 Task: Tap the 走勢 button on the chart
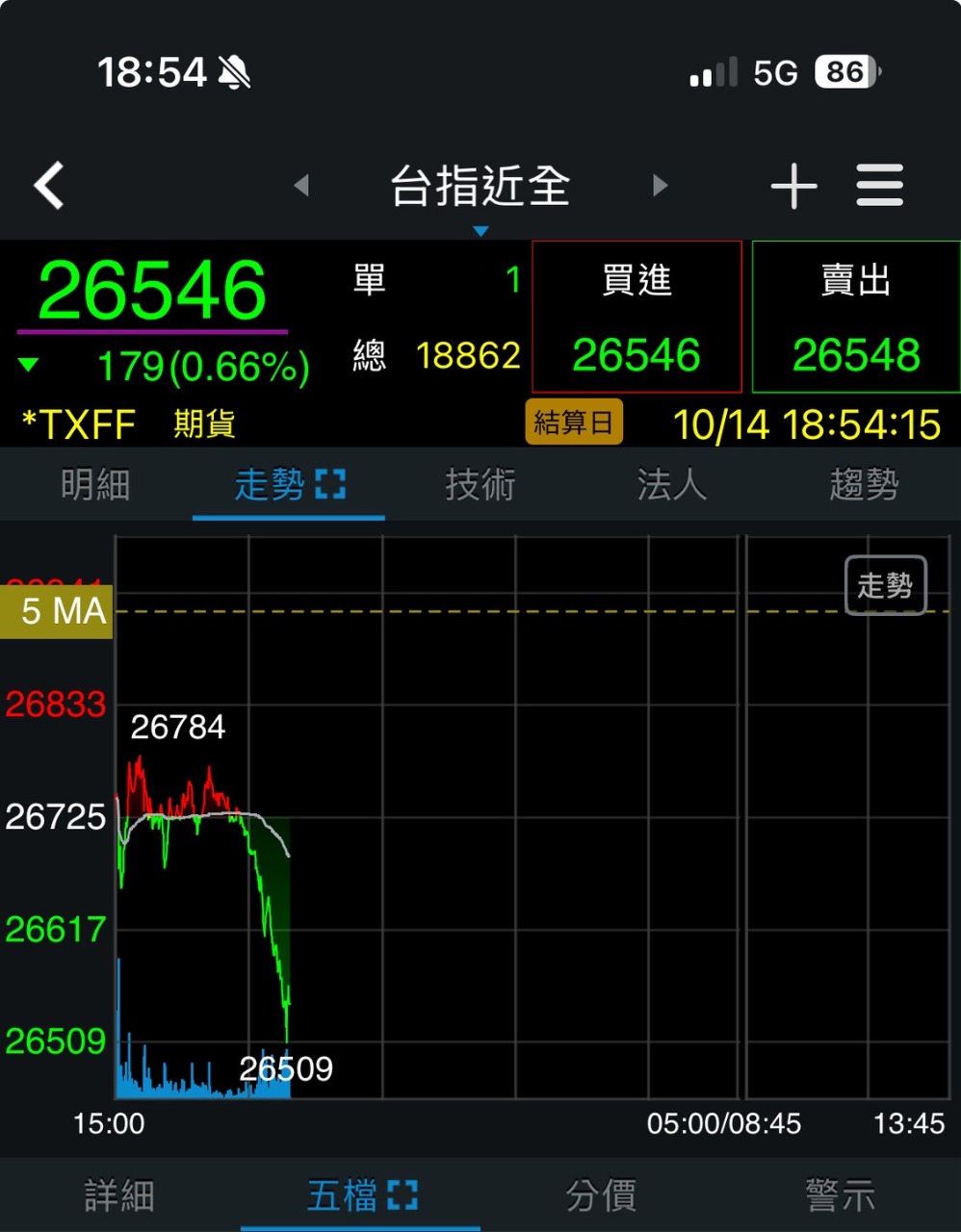tap(885, 585)
